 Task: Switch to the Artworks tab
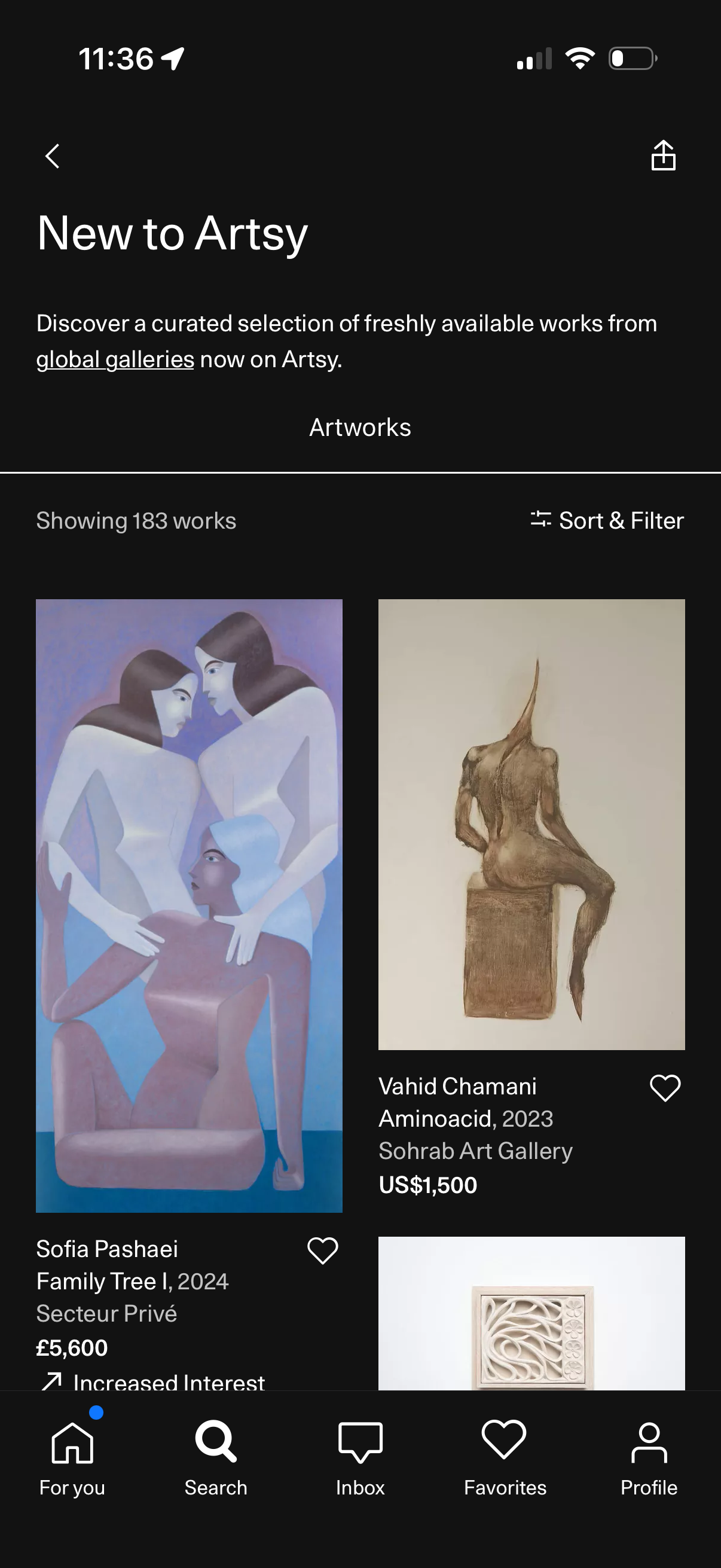coord(360,428)
